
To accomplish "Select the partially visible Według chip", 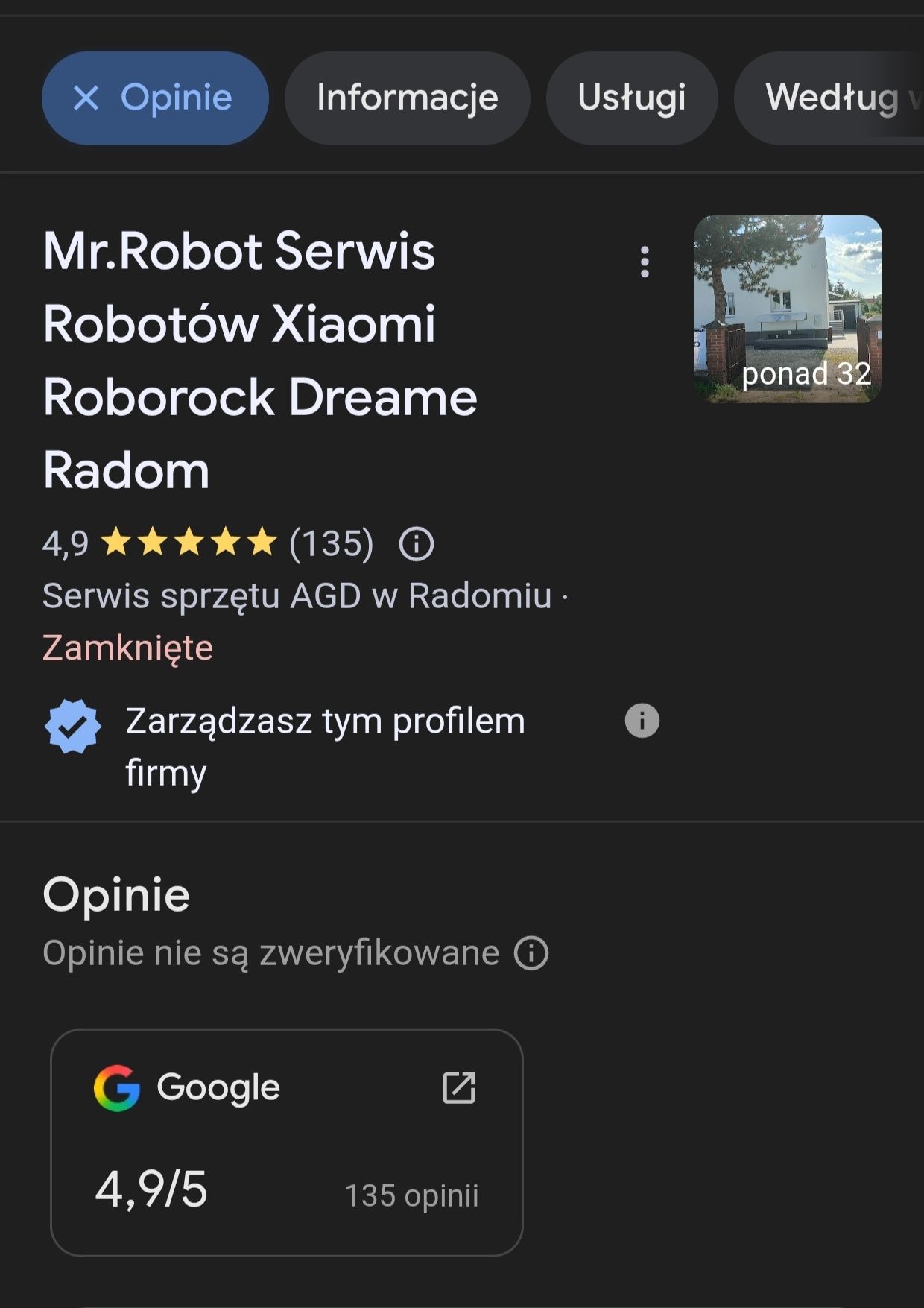I will pos(831,98).
